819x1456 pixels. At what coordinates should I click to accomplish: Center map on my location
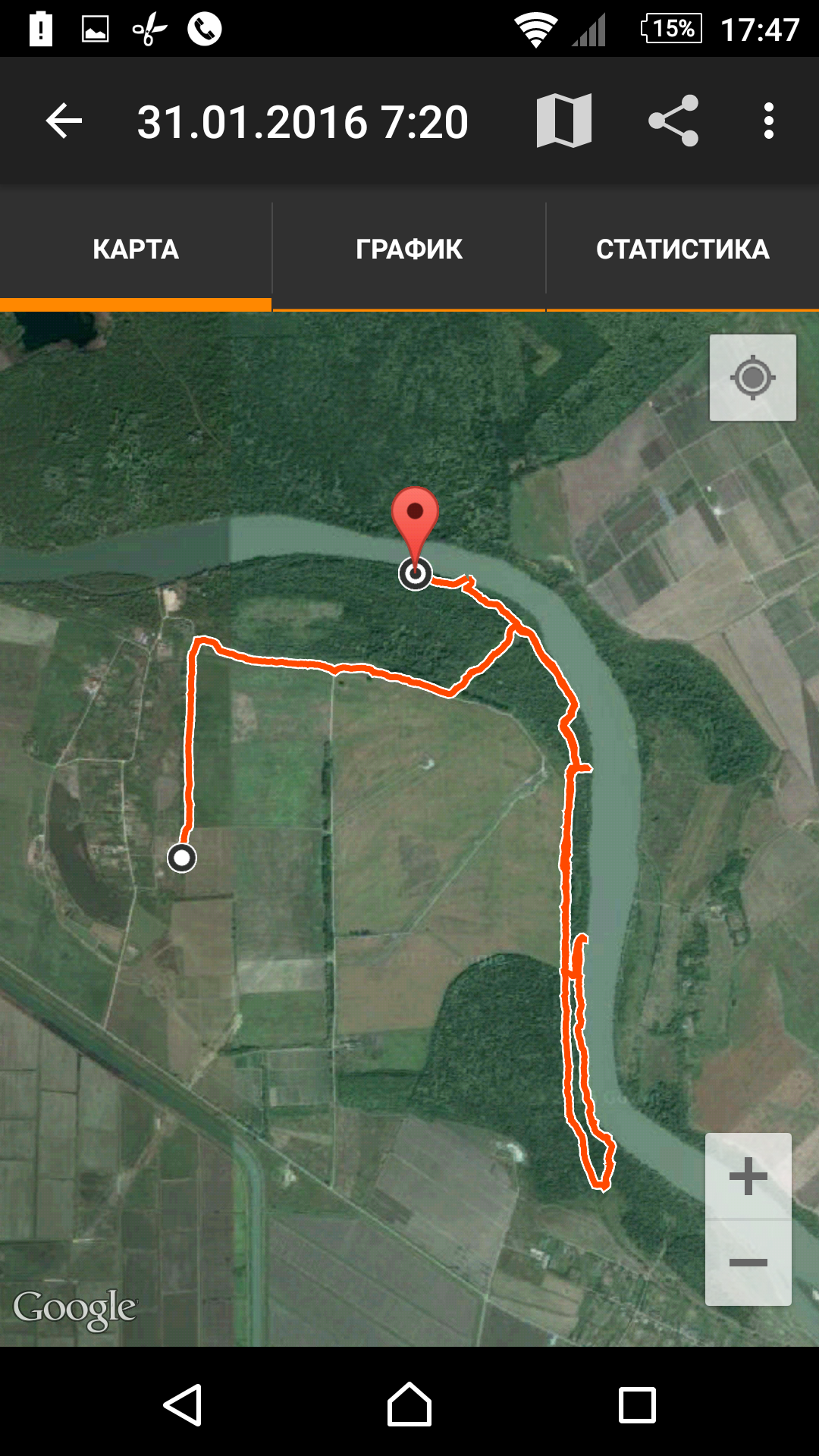753,378
